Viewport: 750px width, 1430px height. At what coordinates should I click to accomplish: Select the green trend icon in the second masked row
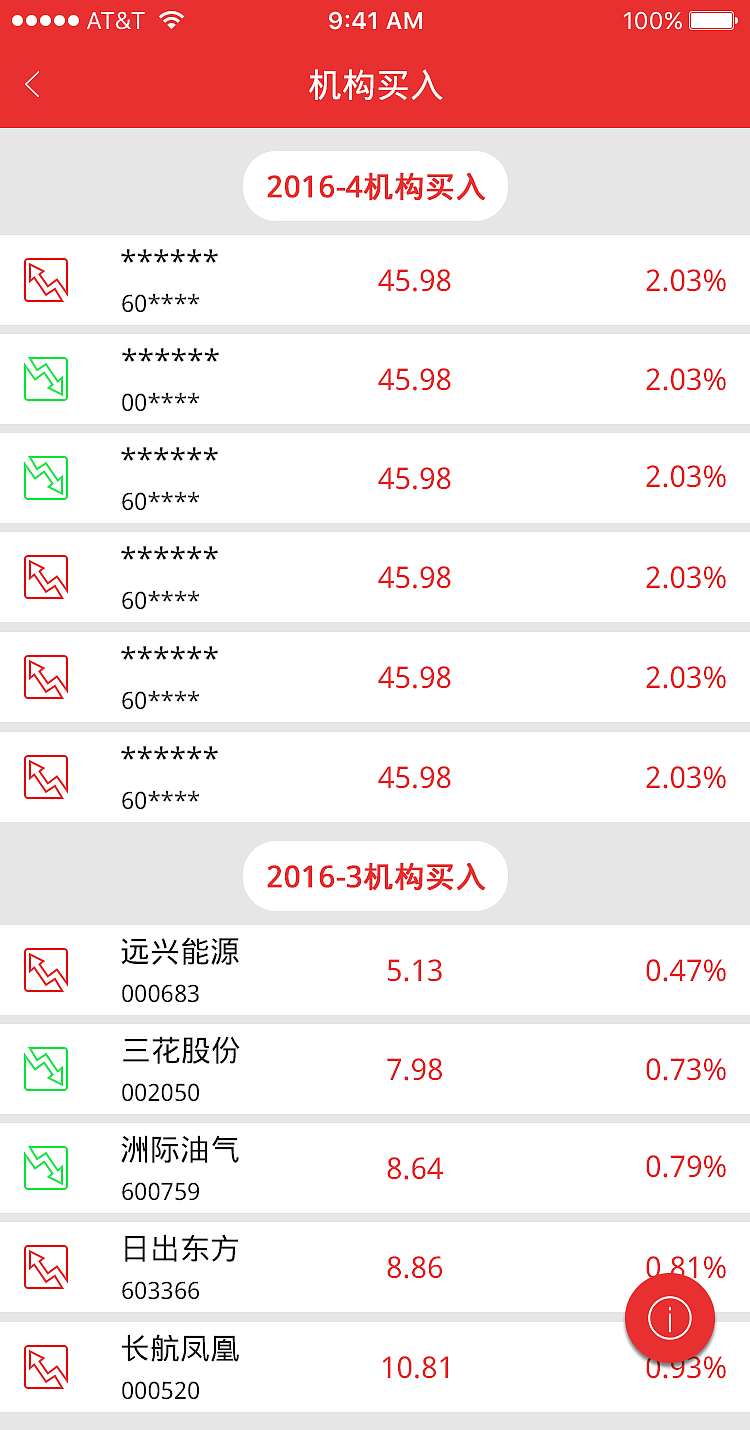coord(45,379)
